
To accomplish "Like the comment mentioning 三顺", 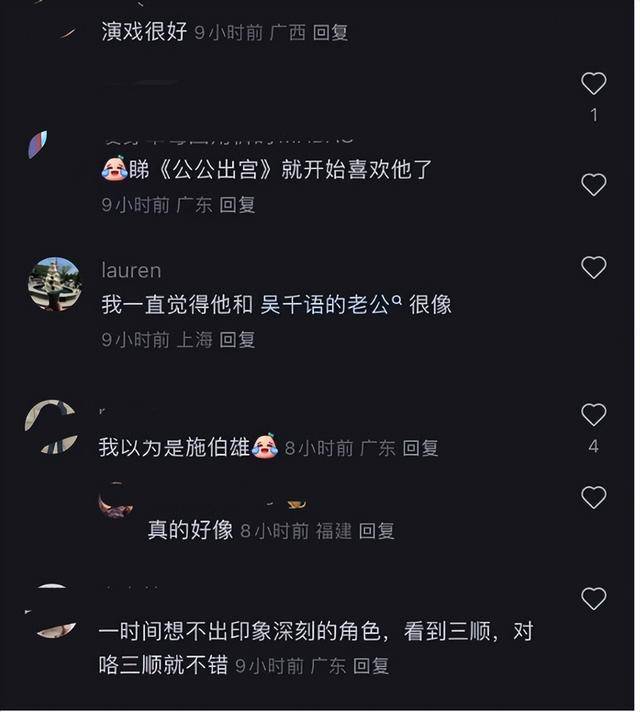I will [593, 599].
